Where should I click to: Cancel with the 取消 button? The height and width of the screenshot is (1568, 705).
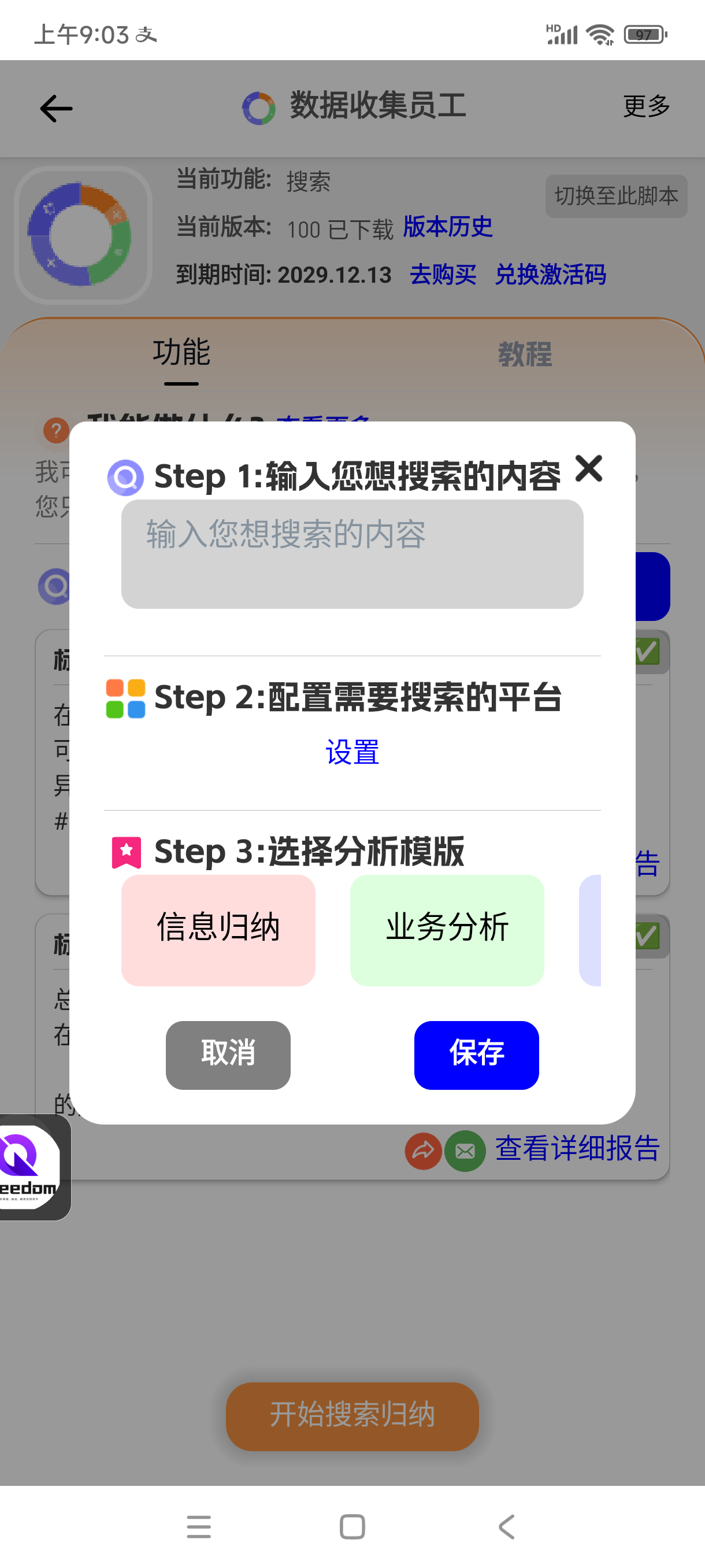(x=228, y=1054)
